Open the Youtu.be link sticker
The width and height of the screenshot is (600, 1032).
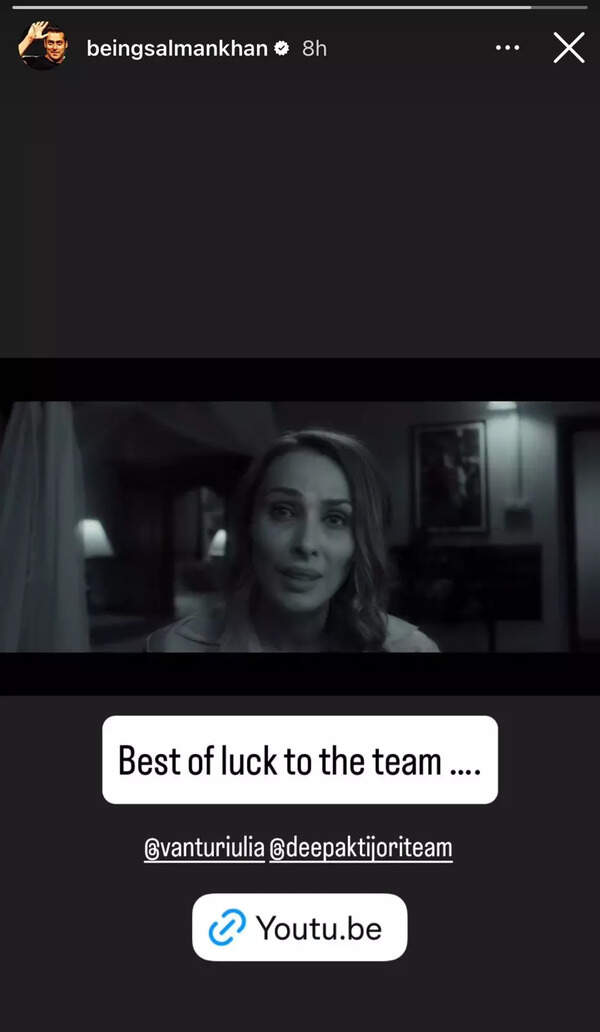point(299,928)
